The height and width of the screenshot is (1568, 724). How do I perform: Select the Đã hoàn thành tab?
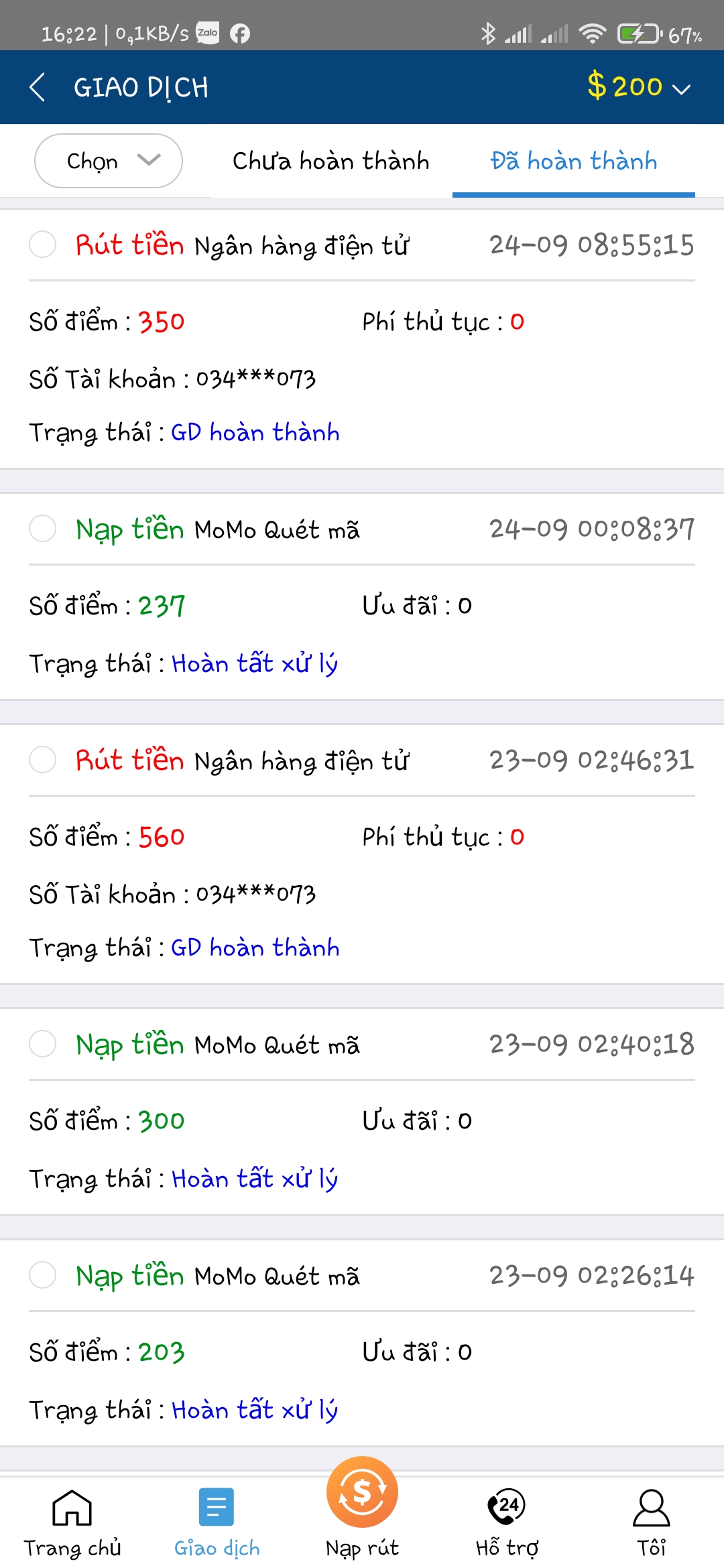click(x=573, y=161)
